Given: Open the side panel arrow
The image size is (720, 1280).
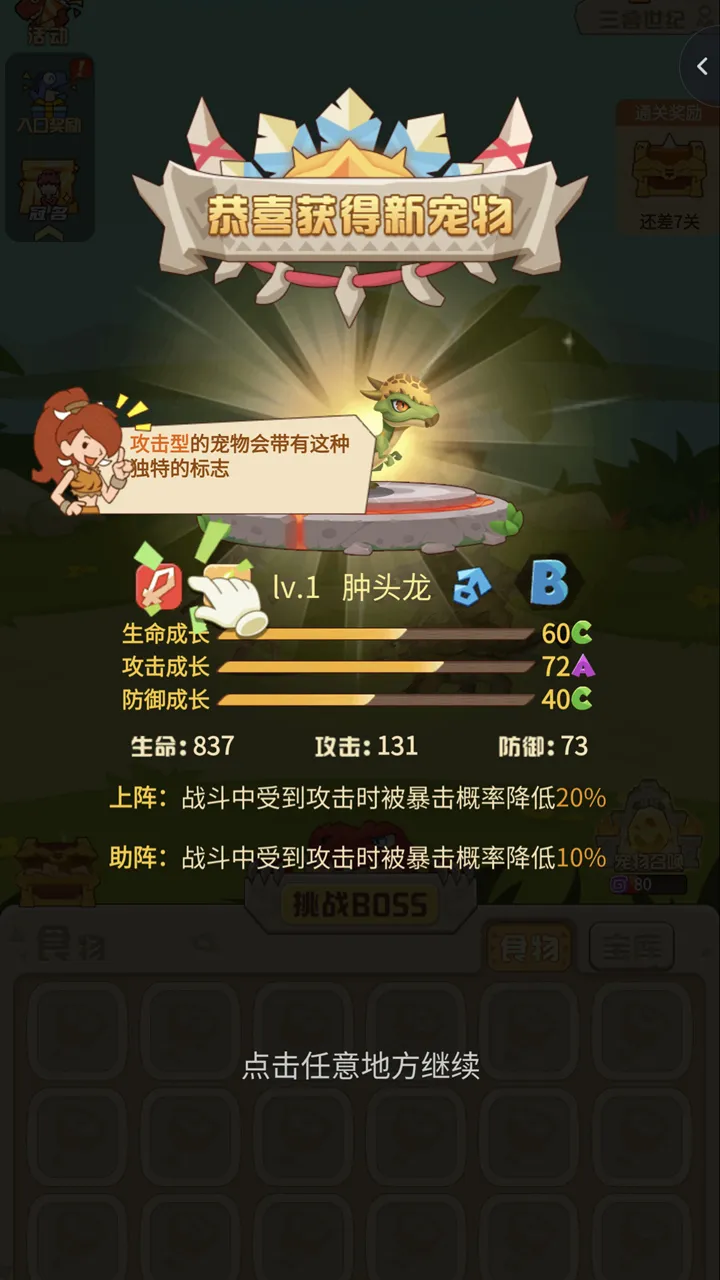Looking at the screenshot, I should 702,66.
